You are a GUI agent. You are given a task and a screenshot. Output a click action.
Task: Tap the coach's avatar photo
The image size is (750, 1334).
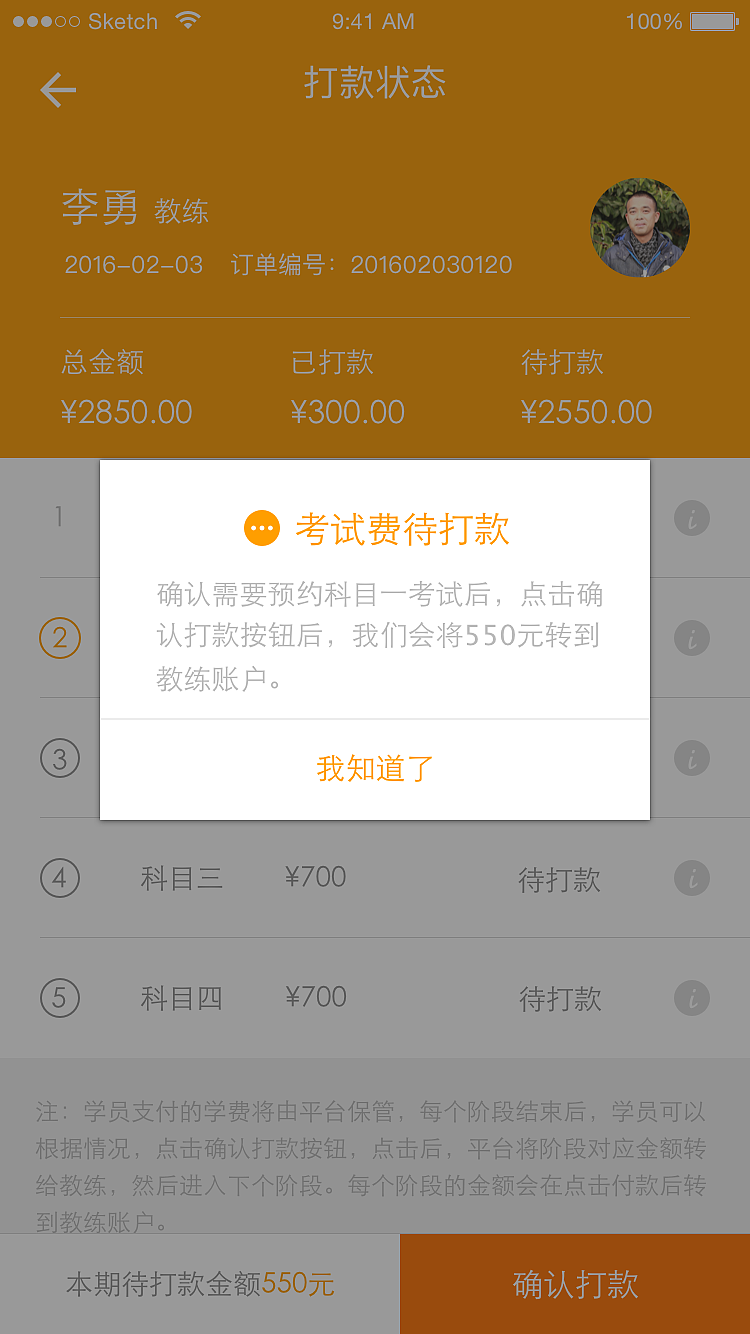639,227
